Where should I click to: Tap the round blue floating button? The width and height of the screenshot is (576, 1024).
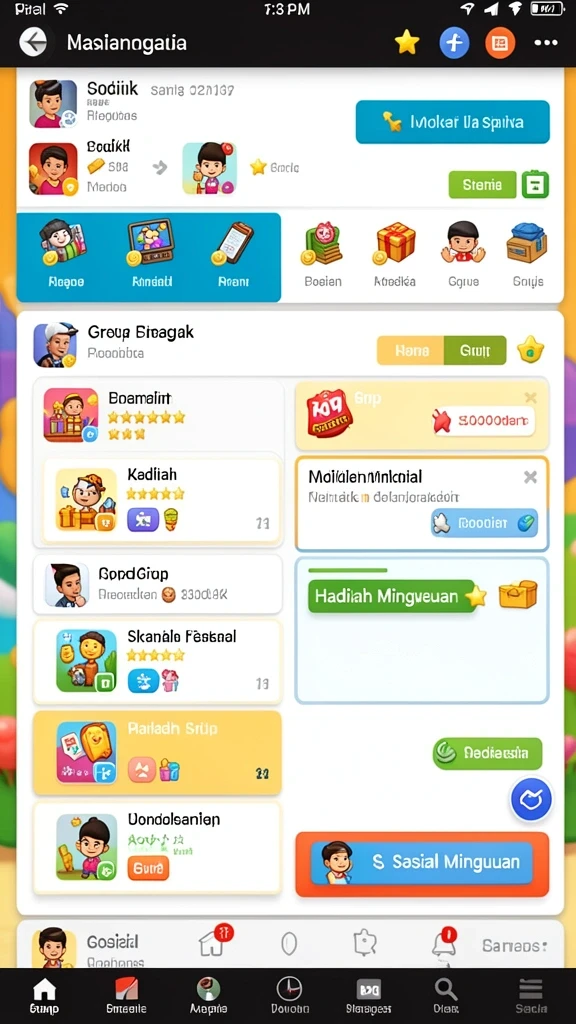[x=531, y=799]
